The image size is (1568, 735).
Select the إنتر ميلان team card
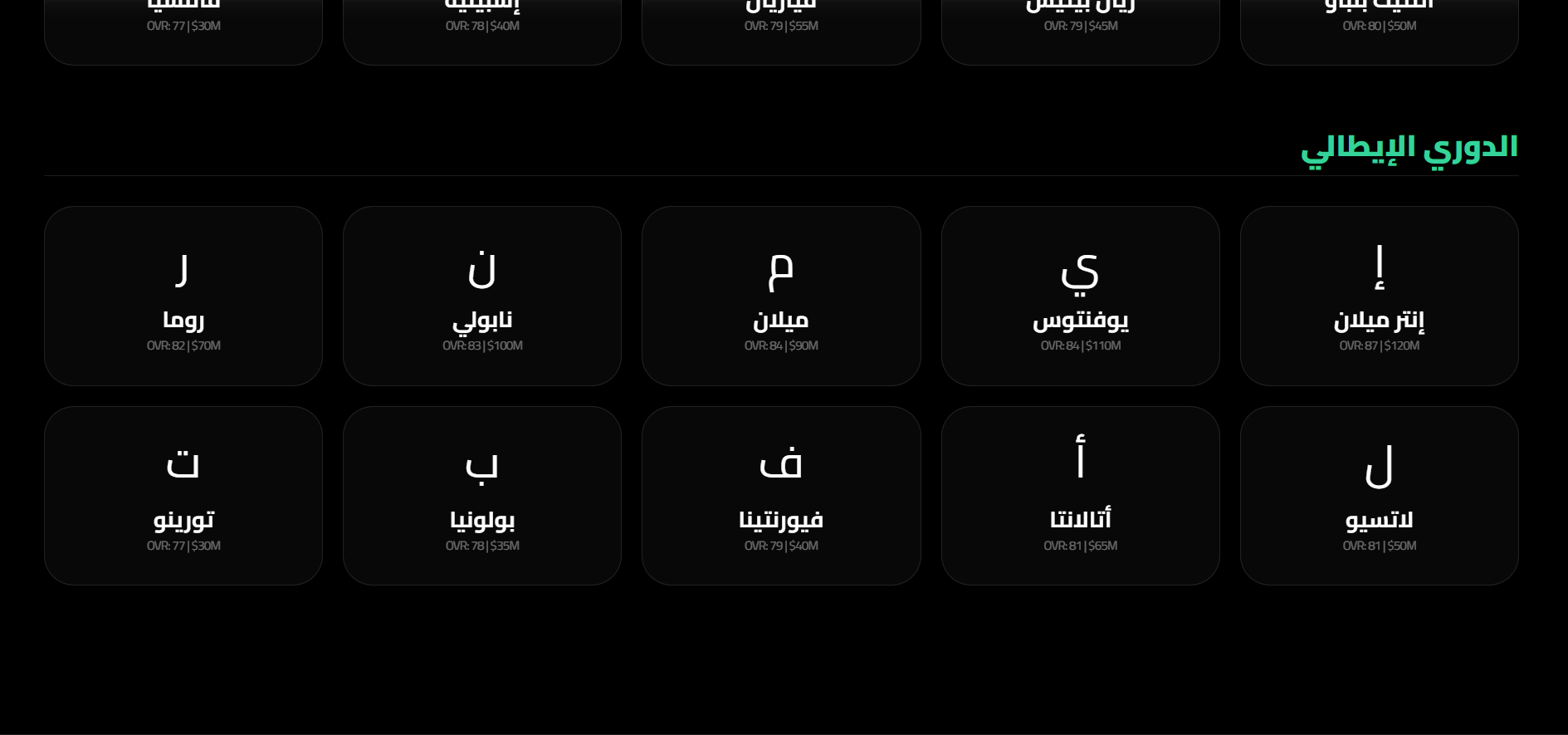[1379, 296]
